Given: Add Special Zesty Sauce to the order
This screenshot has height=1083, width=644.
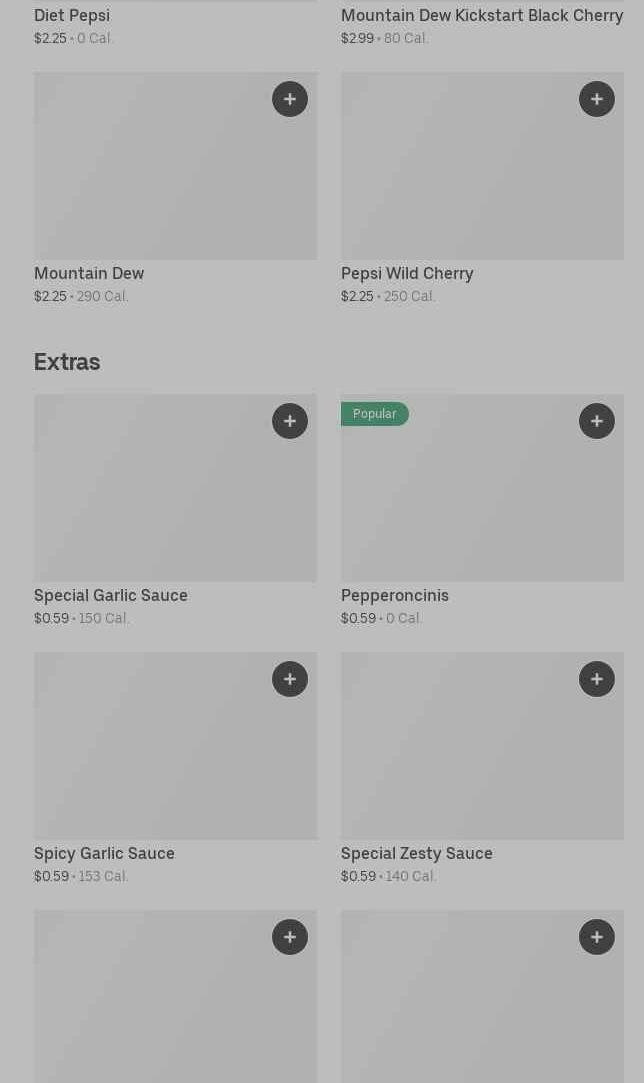Looking at the screenshot, I should 596,679.
